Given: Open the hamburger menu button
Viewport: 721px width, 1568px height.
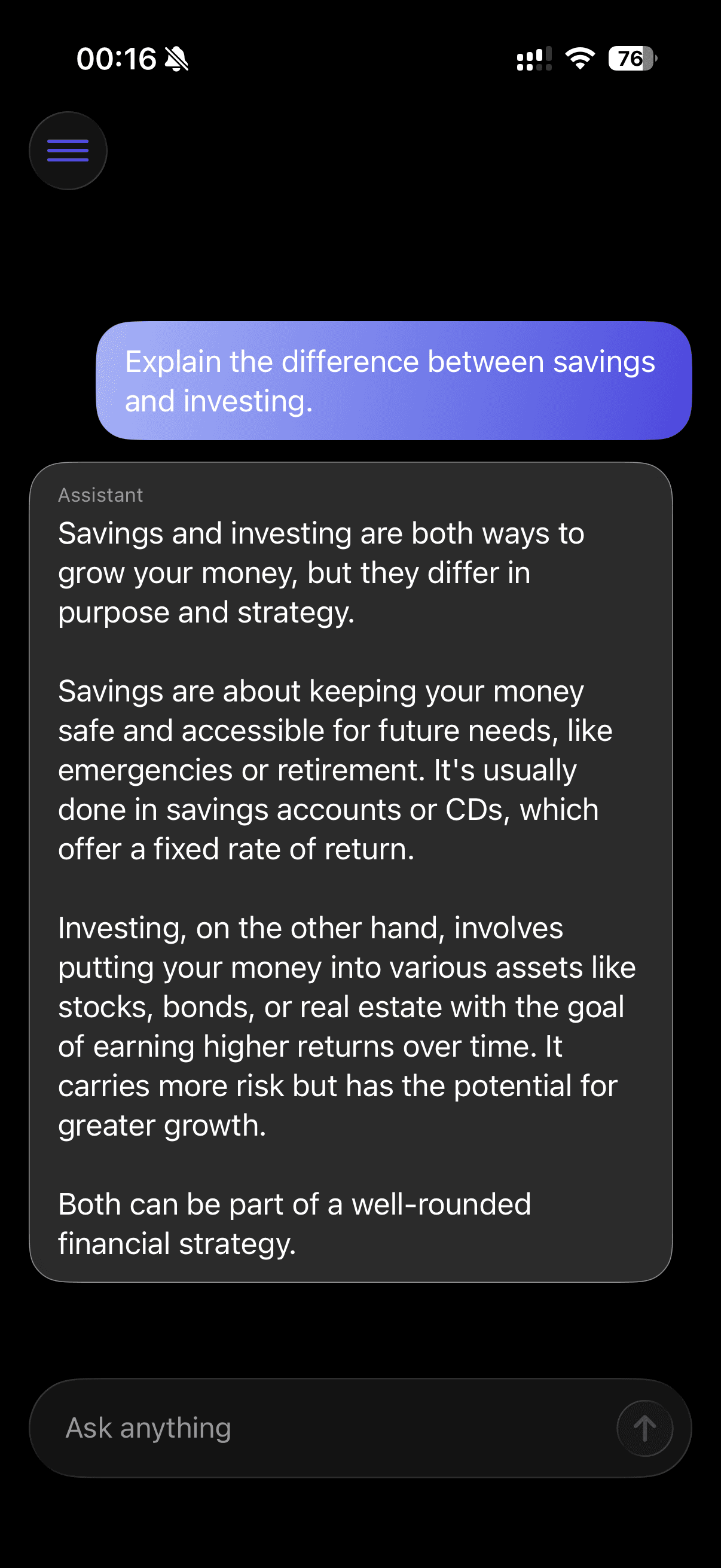Looking at the screenshot, I should pyautogui.click(x=68, y=150).
